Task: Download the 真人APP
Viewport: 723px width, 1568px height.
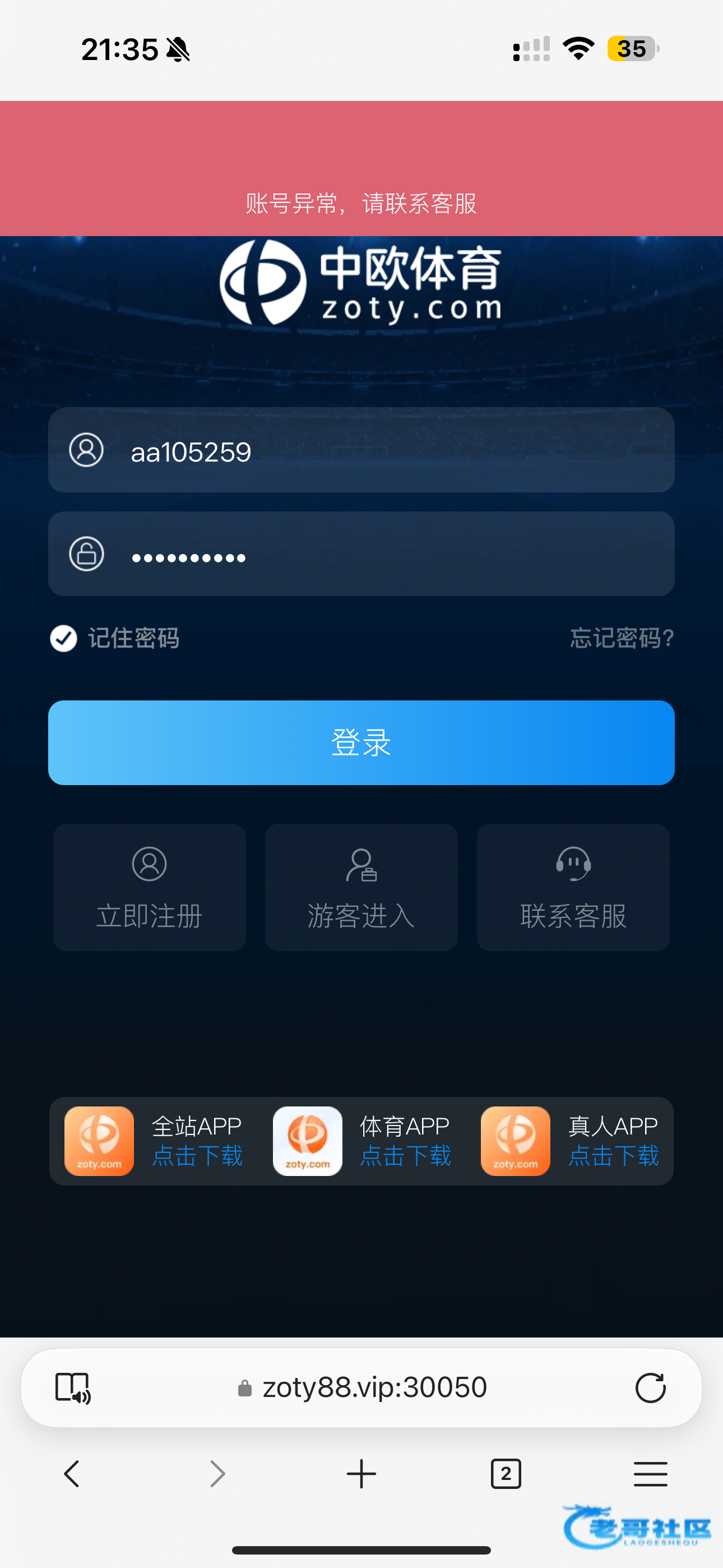Action: point(613,1155)
